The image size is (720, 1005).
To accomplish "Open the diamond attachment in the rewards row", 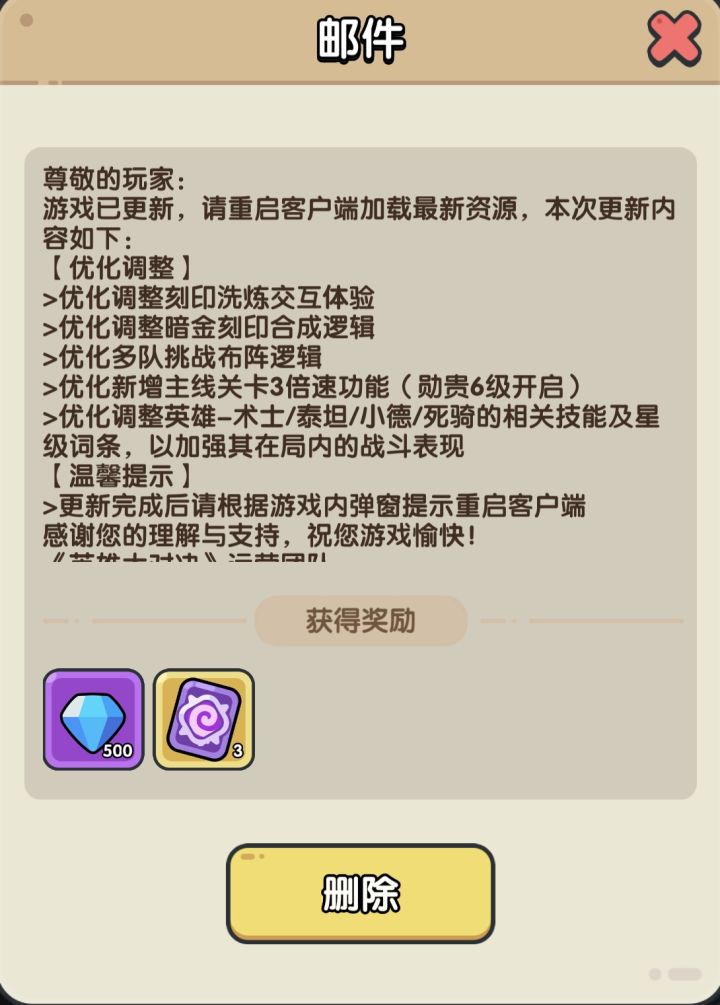I will tap(95, 720).
